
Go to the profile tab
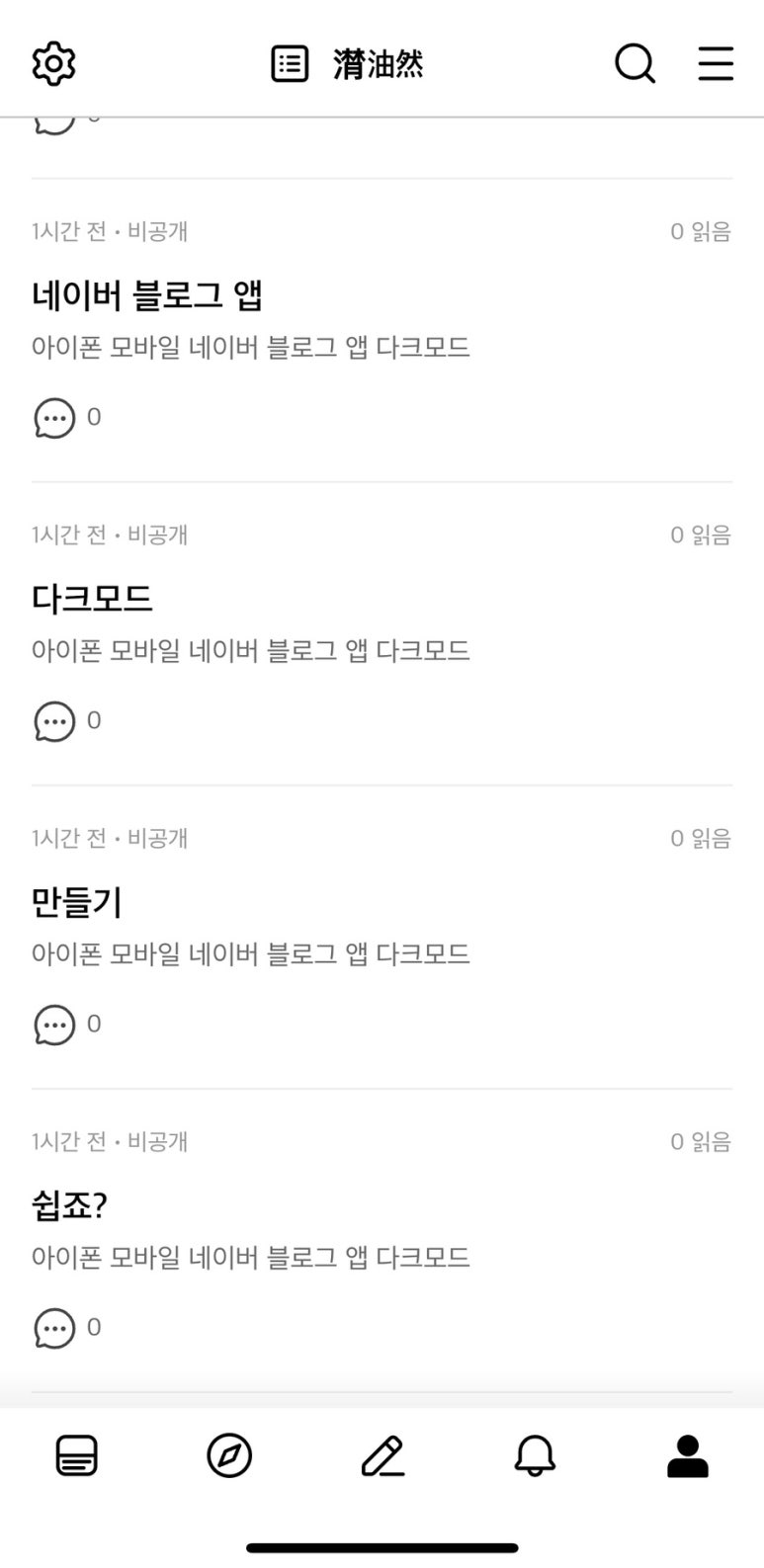688,1456
